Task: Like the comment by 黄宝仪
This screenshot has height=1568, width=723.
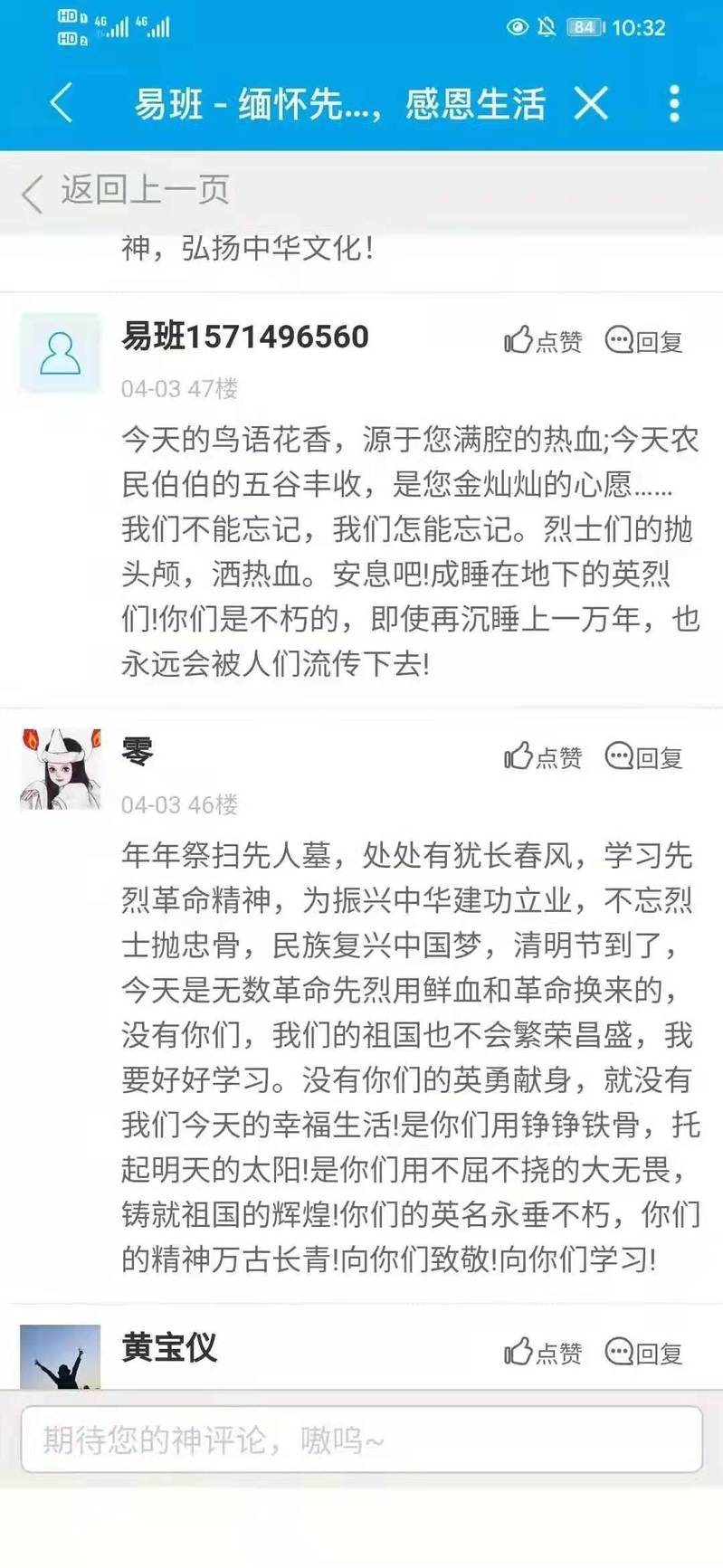Action: tap(543, 1352)
